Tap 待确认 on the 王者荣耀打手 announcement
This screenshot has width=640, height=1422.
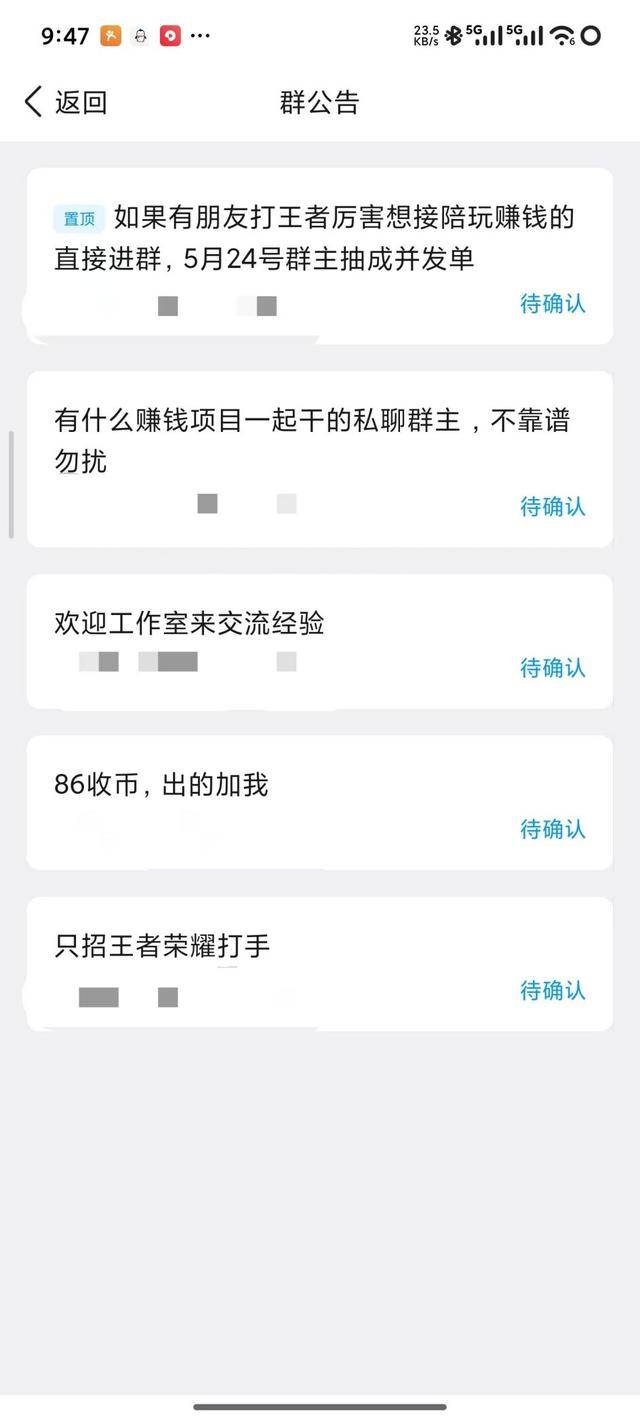tap(552, 991)
